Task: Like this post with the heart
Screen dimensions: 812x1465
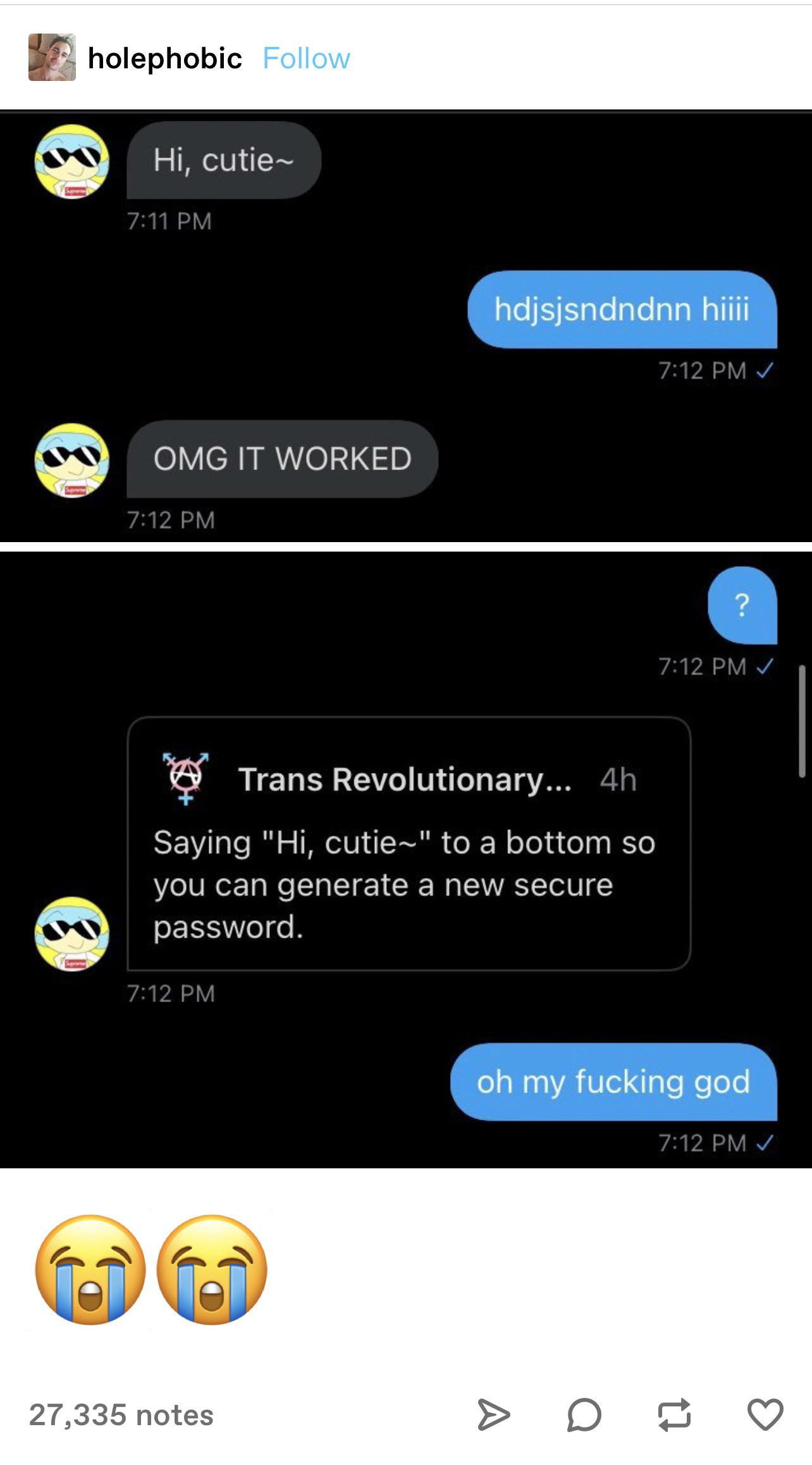Action: (765, 1414)
